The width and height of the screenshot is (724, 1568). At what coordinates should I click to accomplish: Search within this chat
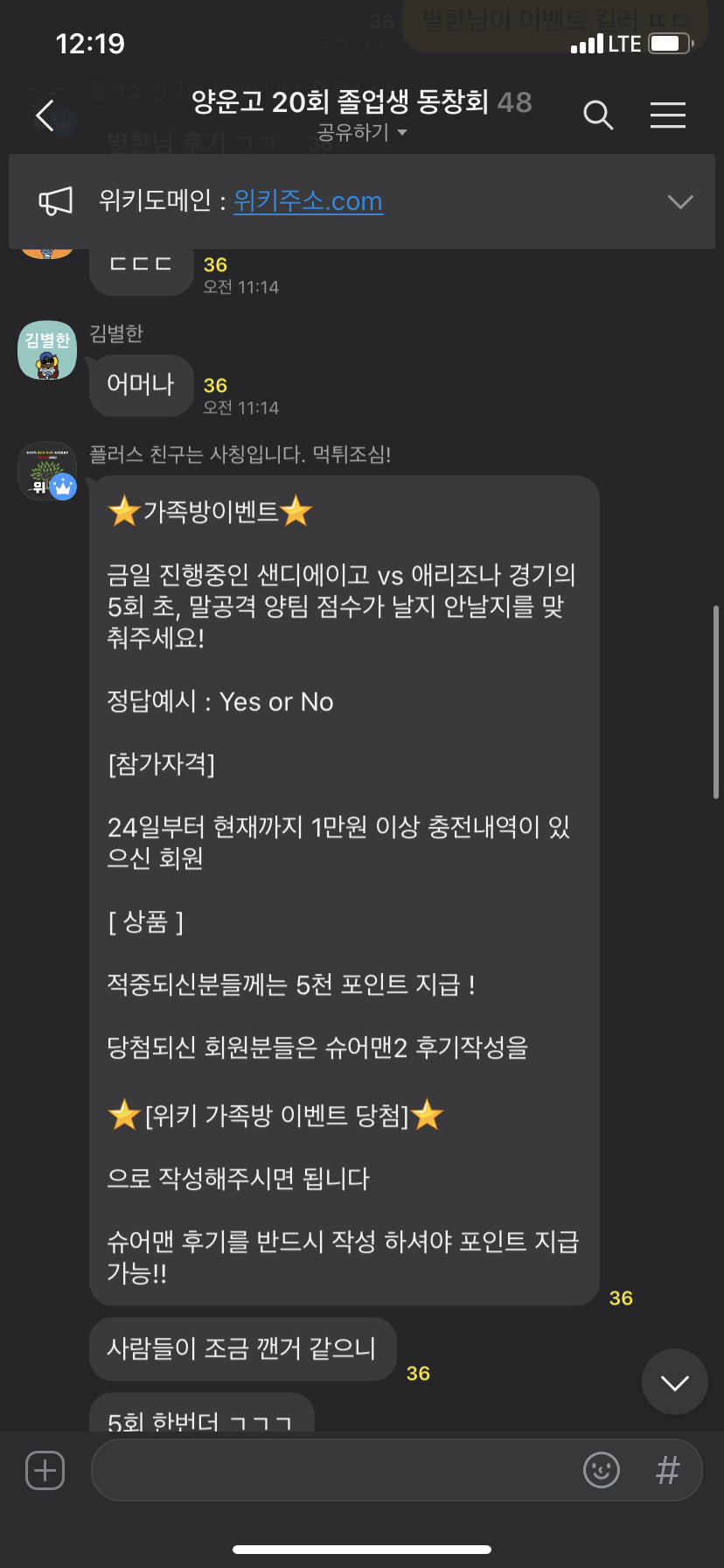coord(598,115)
